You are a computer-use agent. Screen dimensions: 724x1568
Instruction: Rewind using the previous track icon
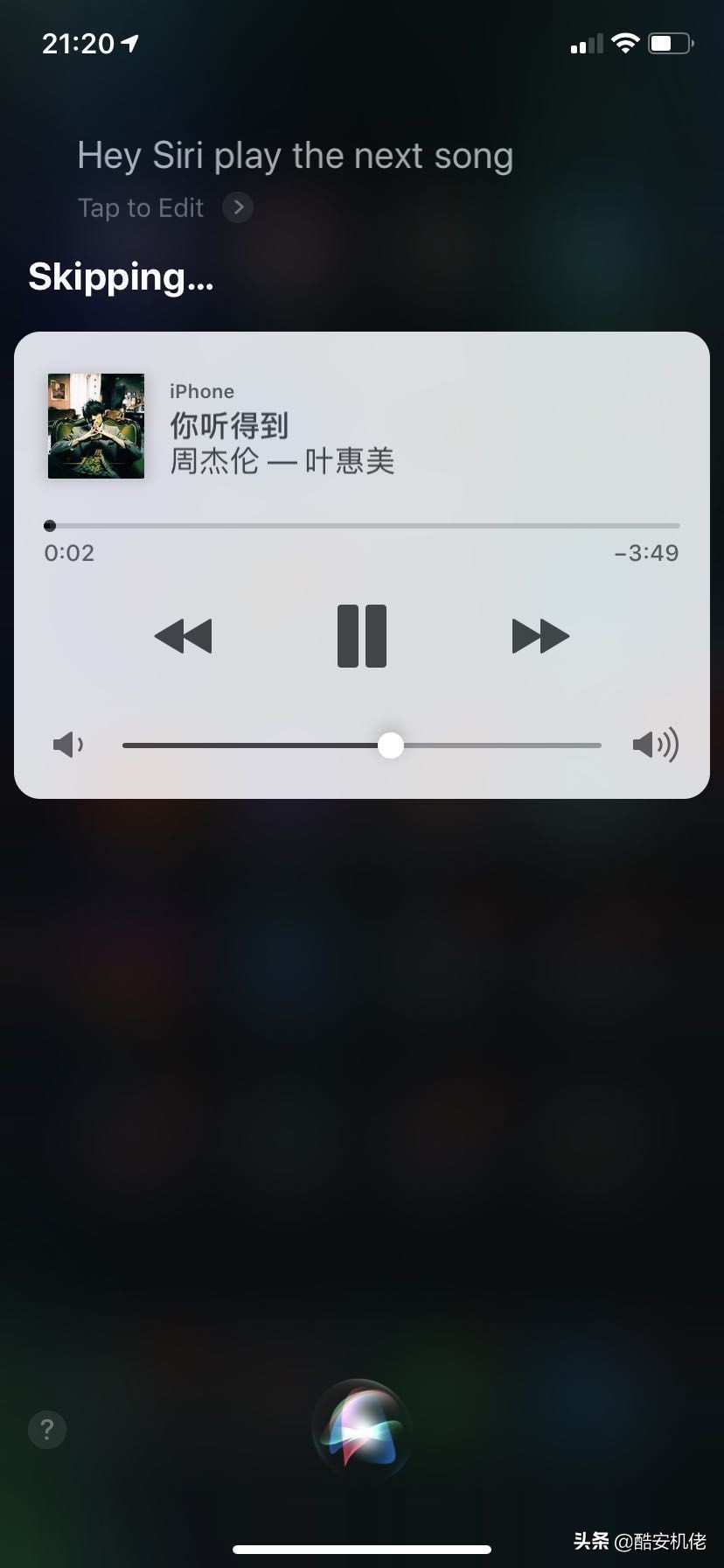184,636
